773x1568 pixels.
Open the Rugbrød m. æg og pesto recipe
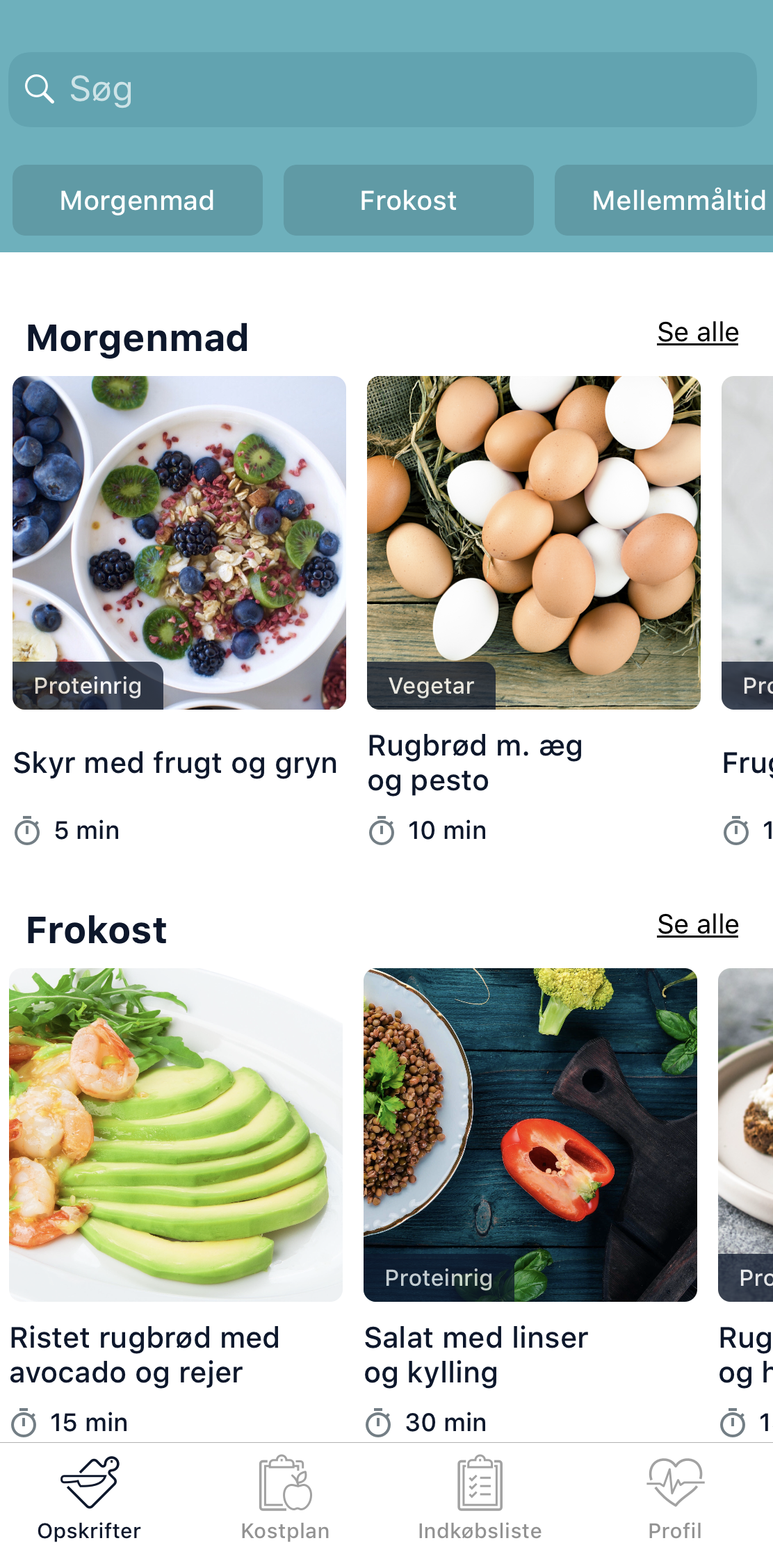pyautogui.click(x=534, y=543)
